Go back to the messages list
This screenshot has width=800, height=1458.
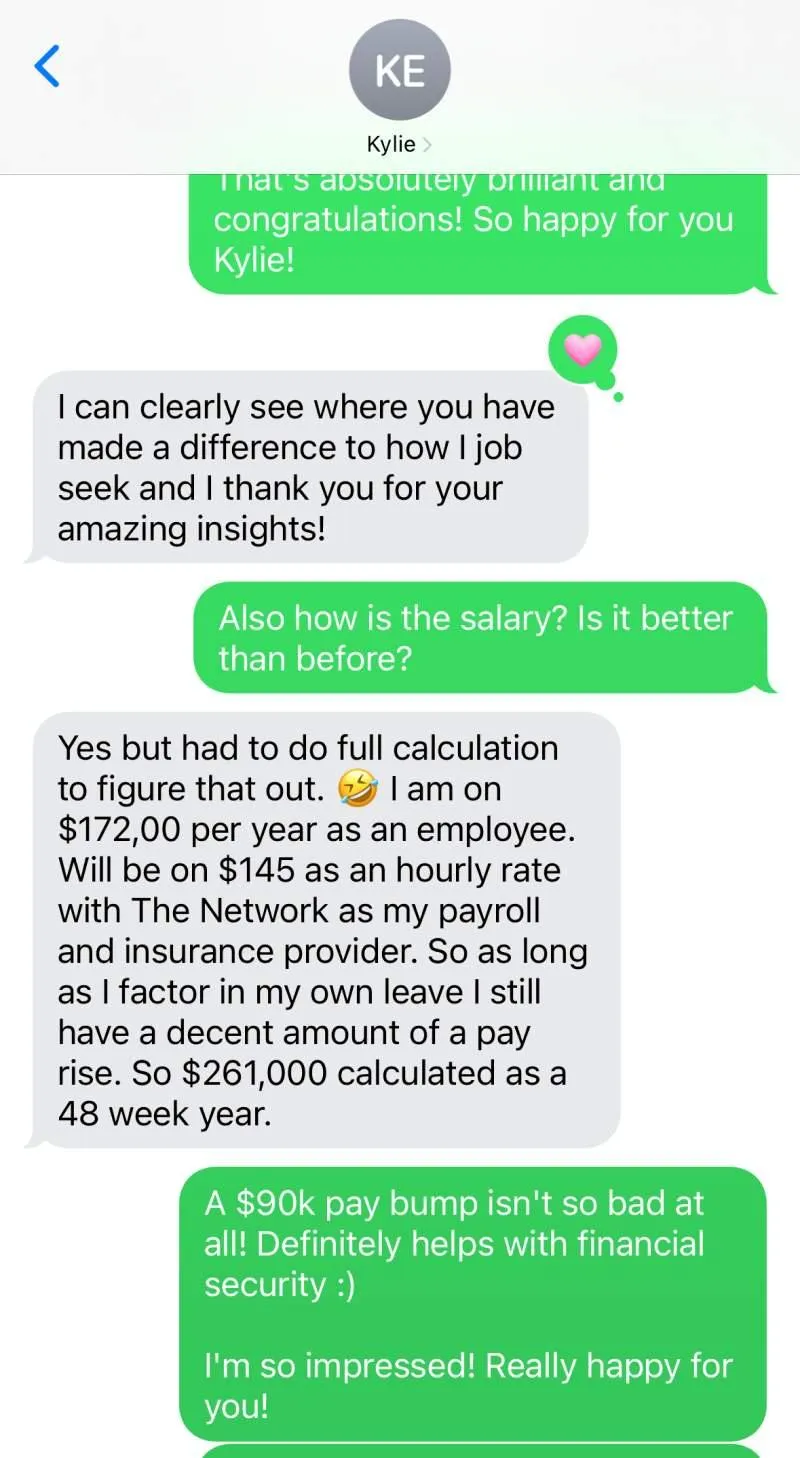click(x=47, y=66)
